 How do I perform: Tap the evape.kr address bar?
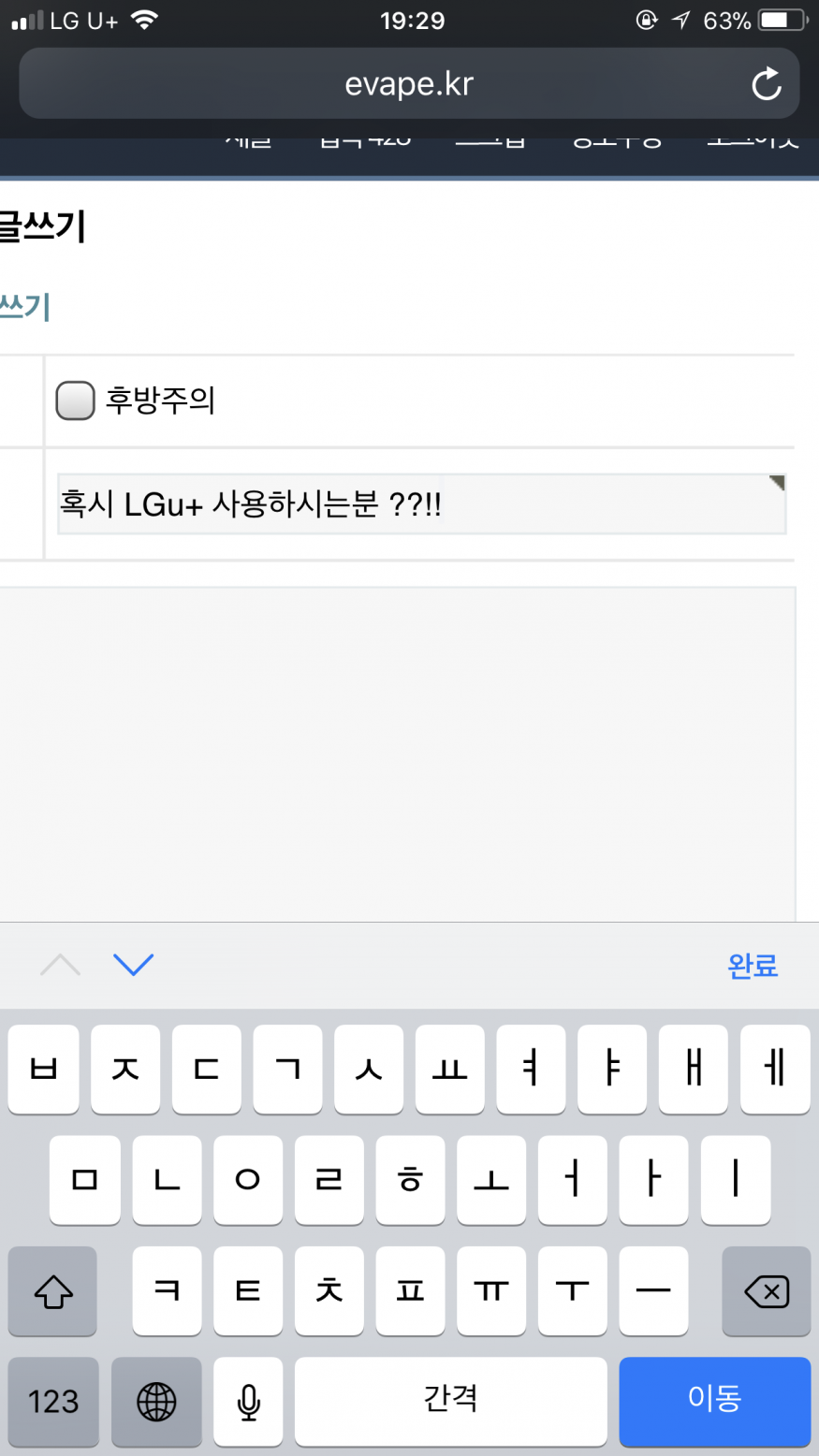pos(408,84)
